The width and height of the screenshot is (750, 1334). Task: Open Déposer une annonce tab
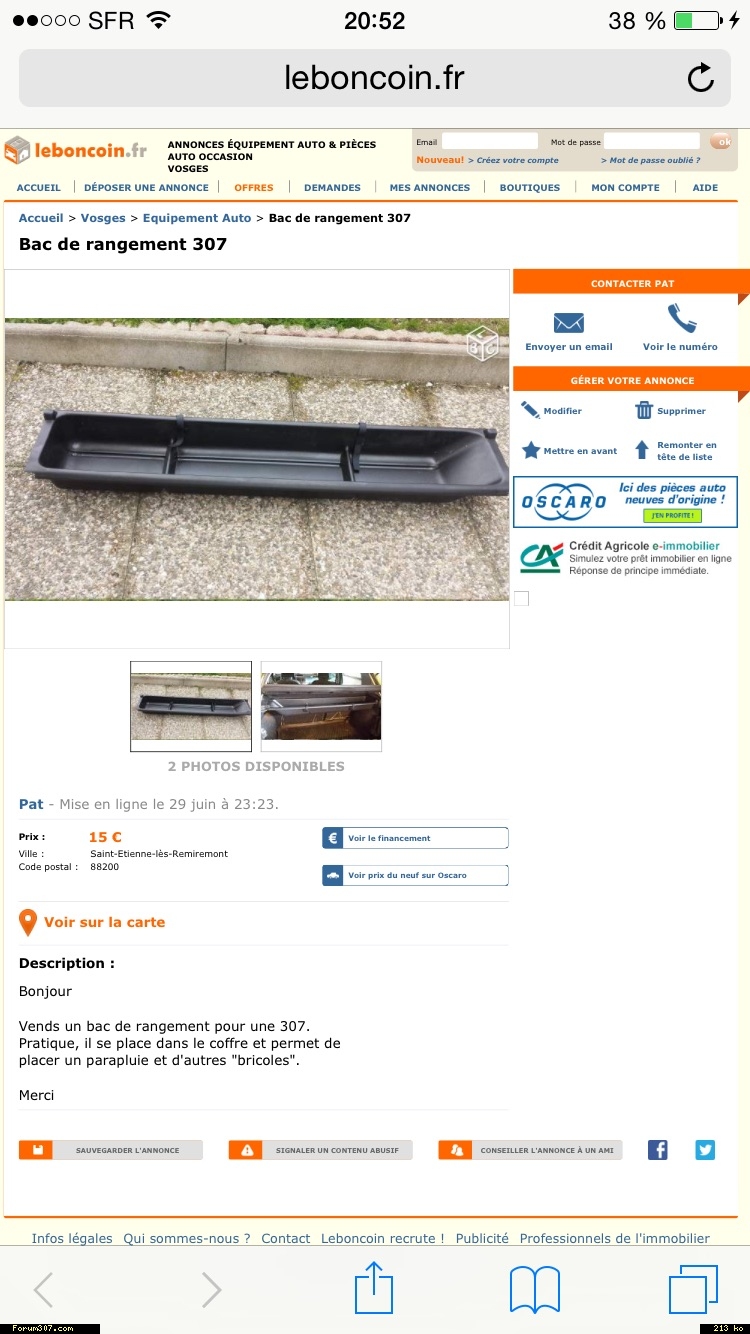pos(146,187)
